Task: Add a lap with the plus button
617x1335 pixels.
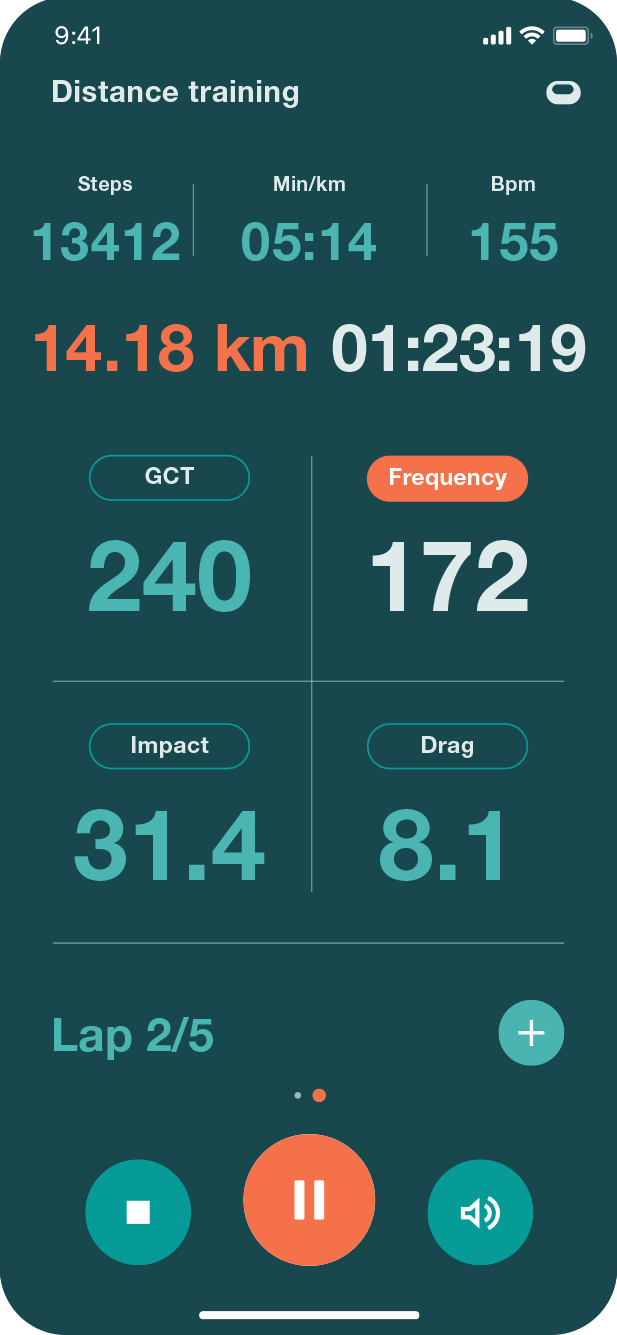Action: pos(531,1033)
